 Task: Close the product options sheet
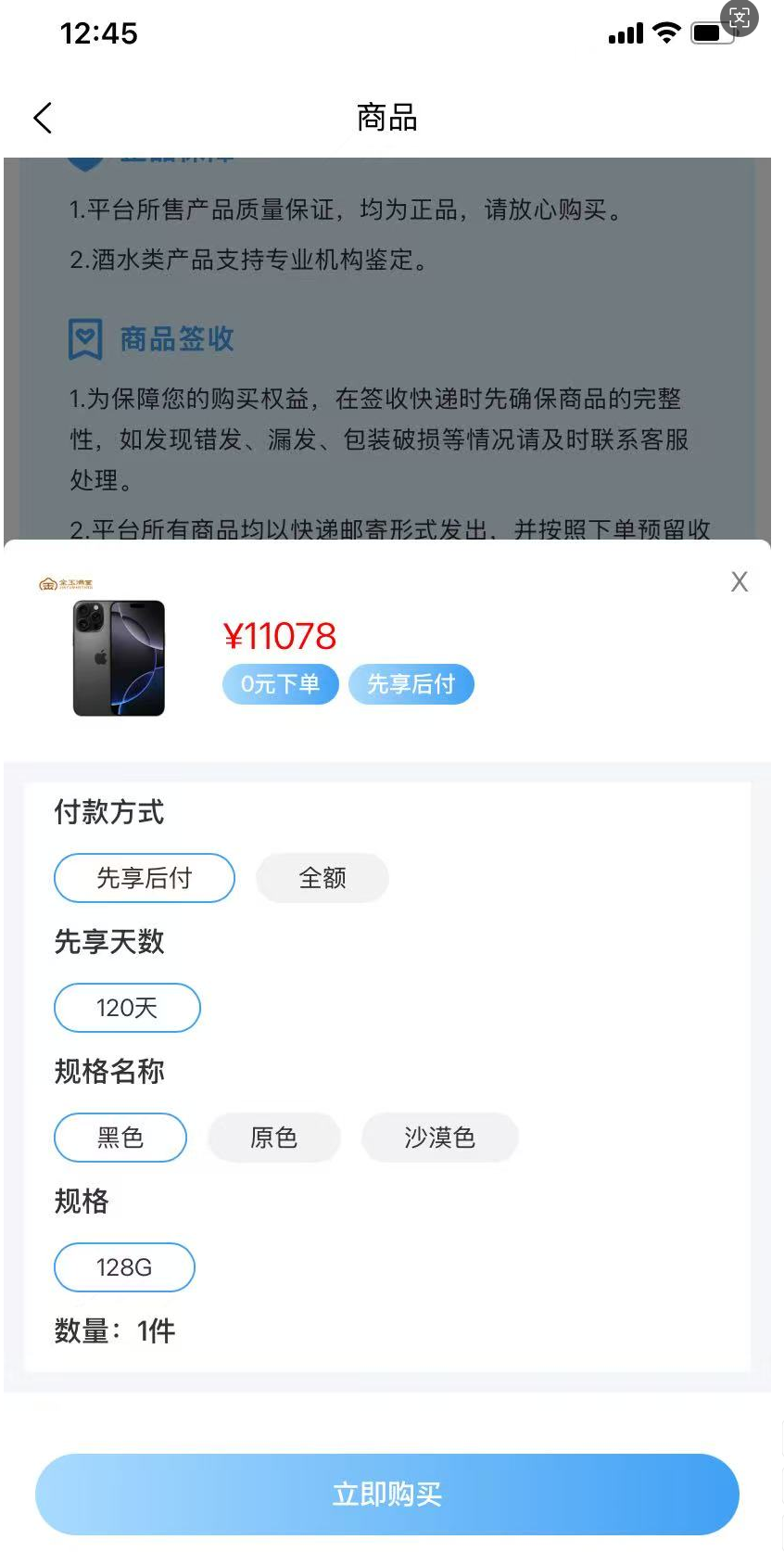[739, 582]
